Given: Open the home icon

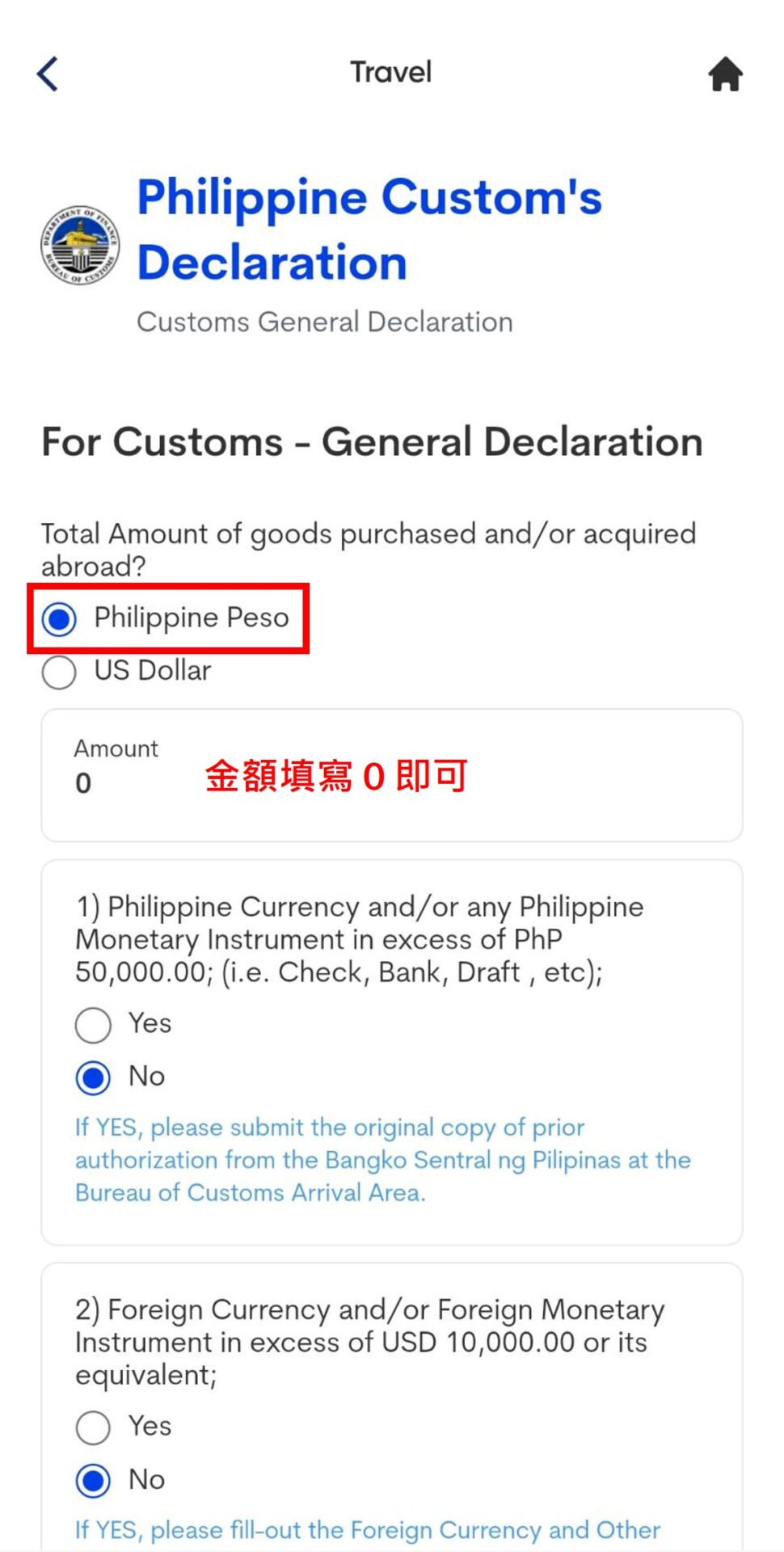Looking at the screenshot, I should point(725,74).
